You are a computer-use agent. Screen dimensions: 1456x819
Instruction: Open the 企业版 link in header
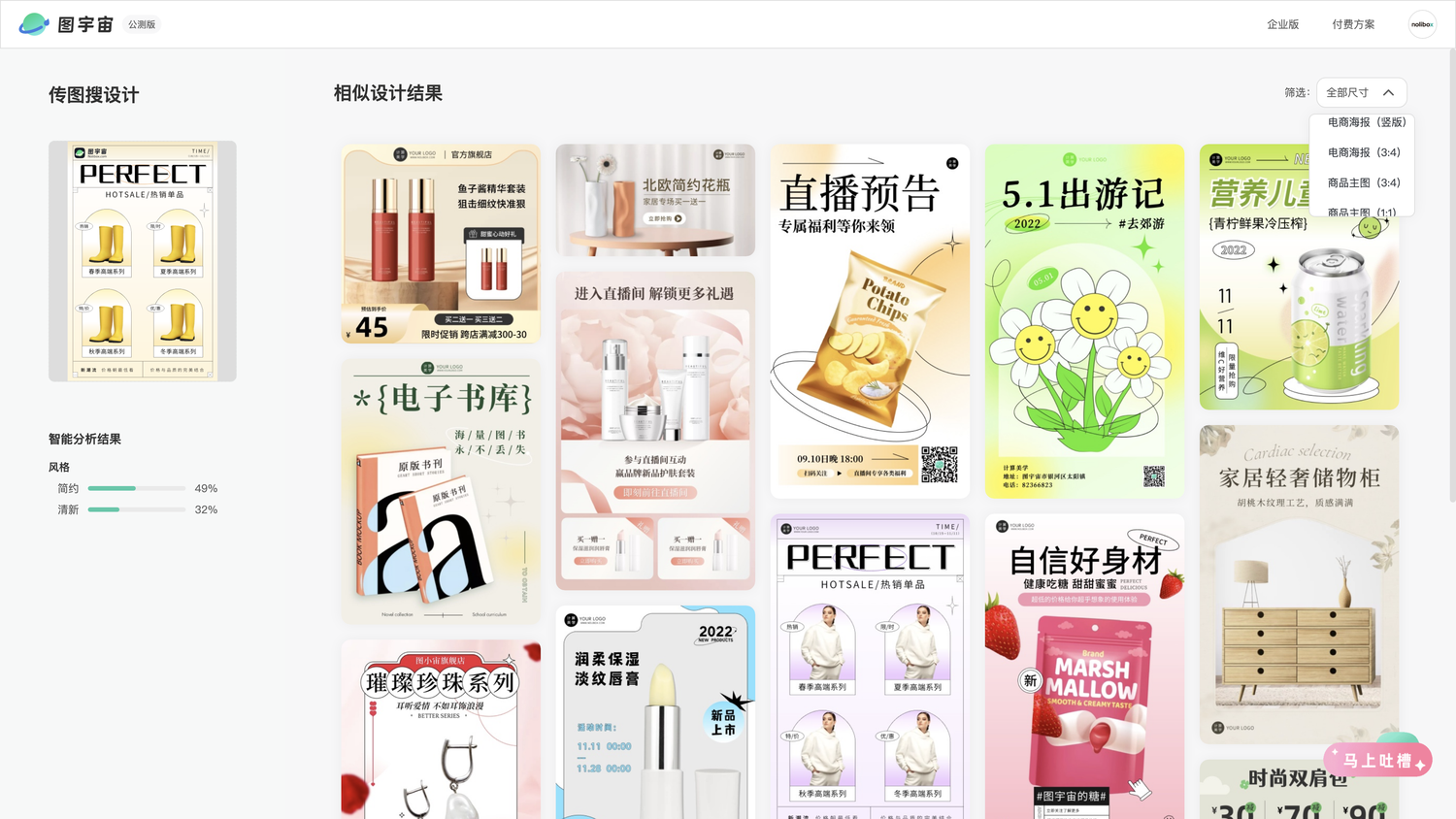click(1282, 24)
